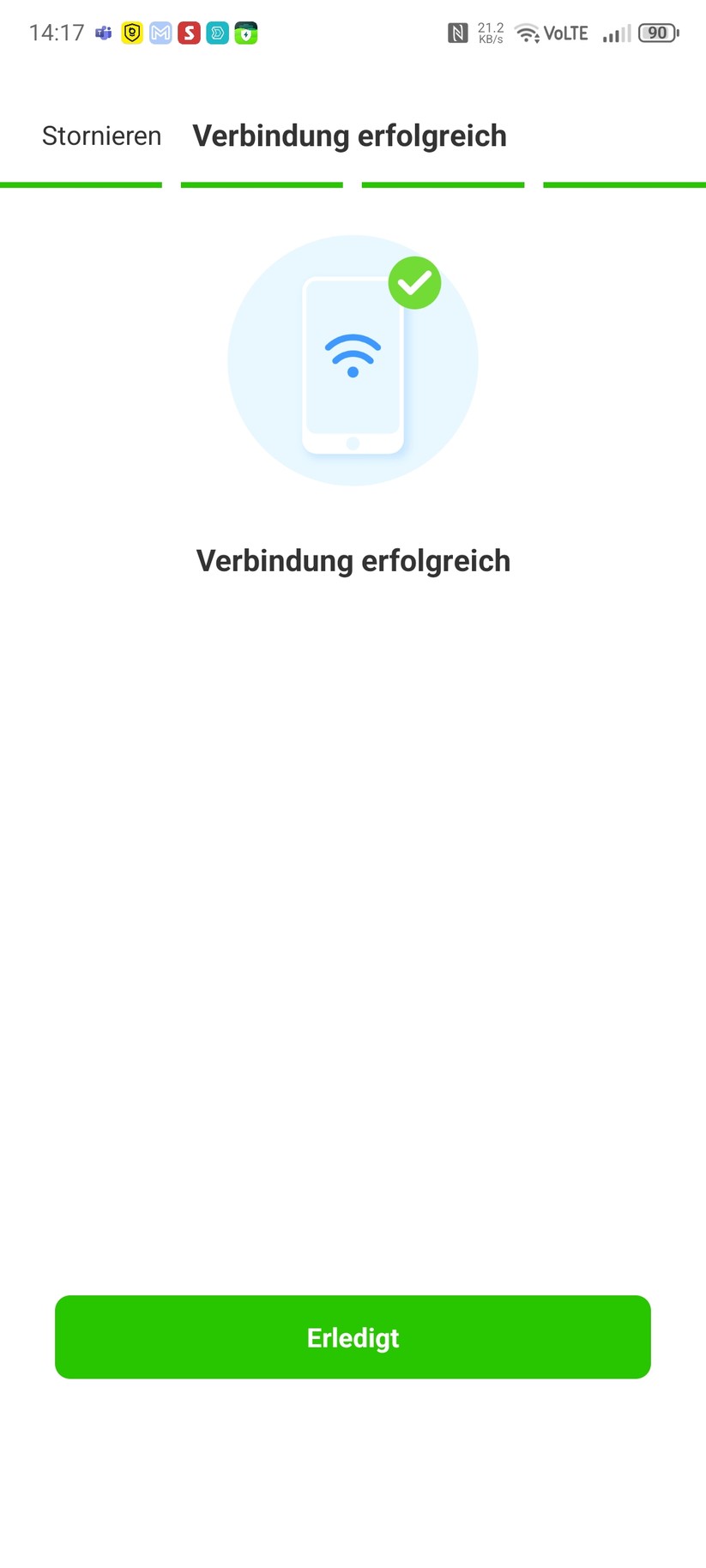Viewport: 706px width, 1568px height.
Task: Tap the blue Wi-Fi symbol on the phone illustration
Action: [x=353, y=353]
